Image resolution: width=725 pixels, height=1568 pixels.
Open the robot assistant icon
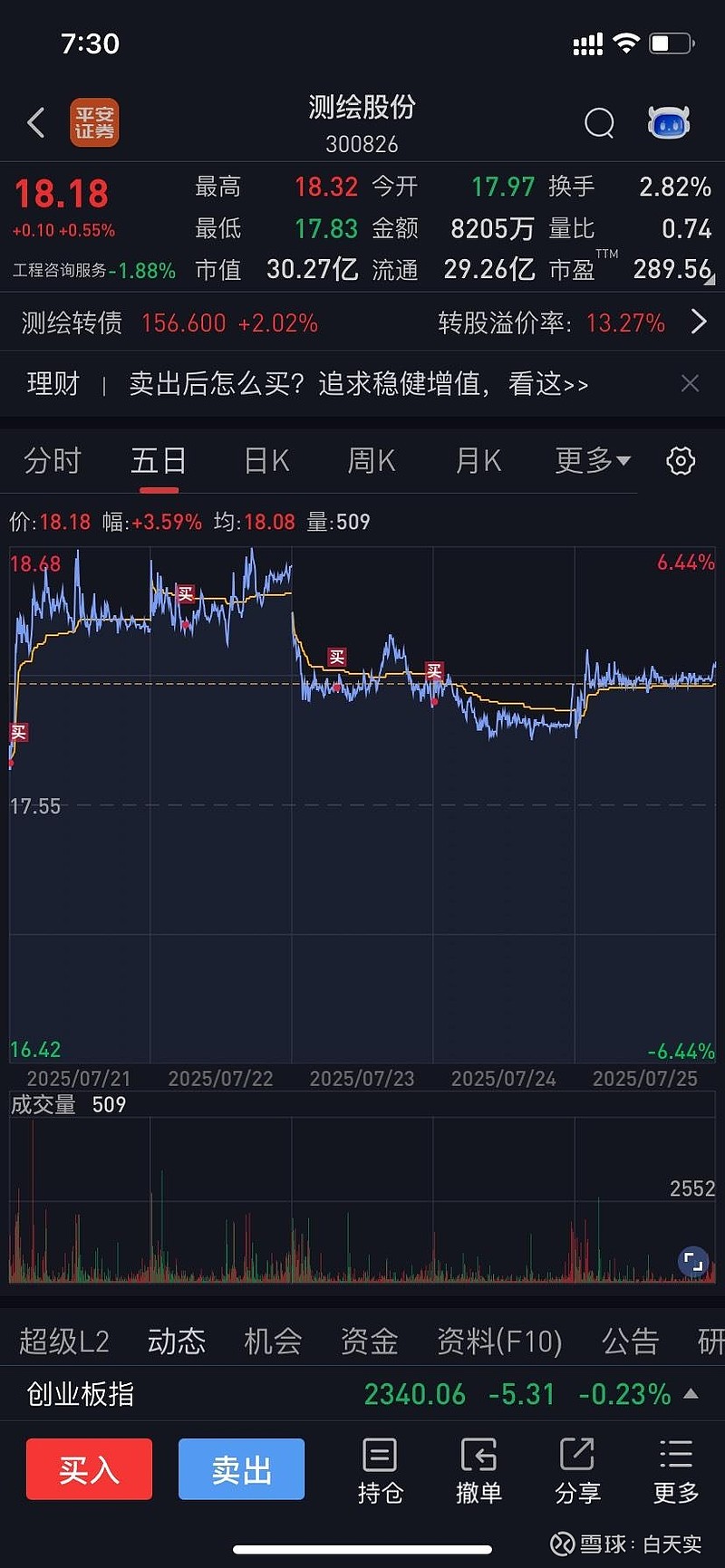pyautogui.click(x=669, y=122)
